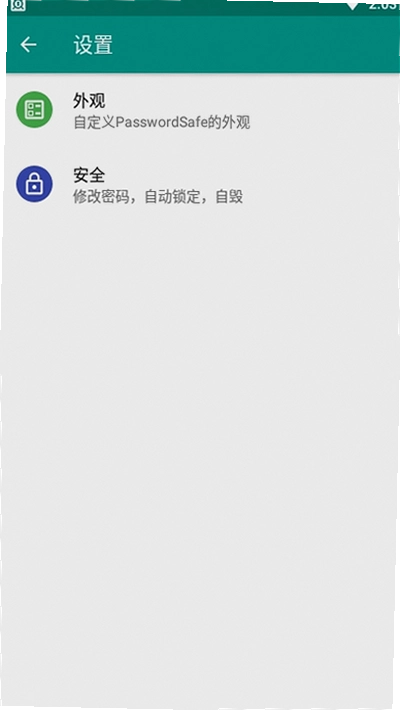Open the 安全 security settings

point(203,184)
